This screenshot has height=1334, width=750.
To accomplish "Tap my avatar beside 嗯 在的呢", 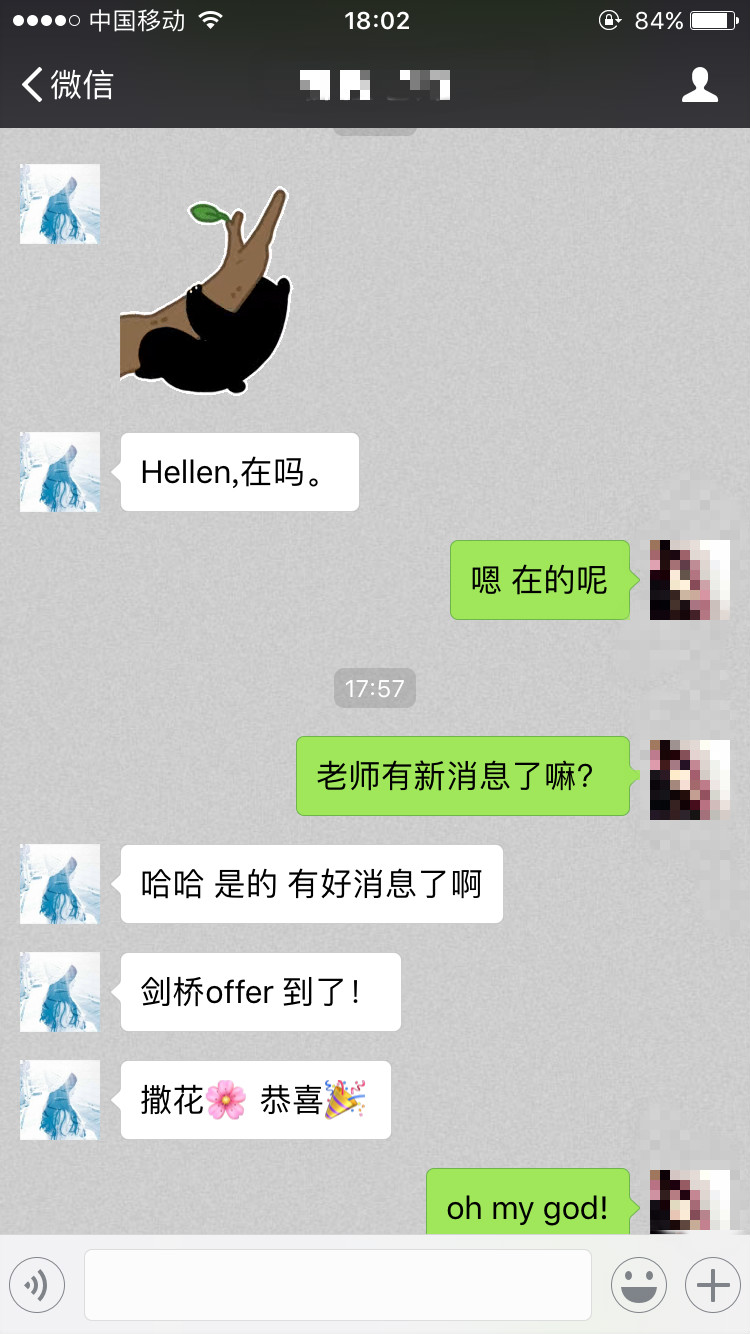I will click(x=690, y=580).
